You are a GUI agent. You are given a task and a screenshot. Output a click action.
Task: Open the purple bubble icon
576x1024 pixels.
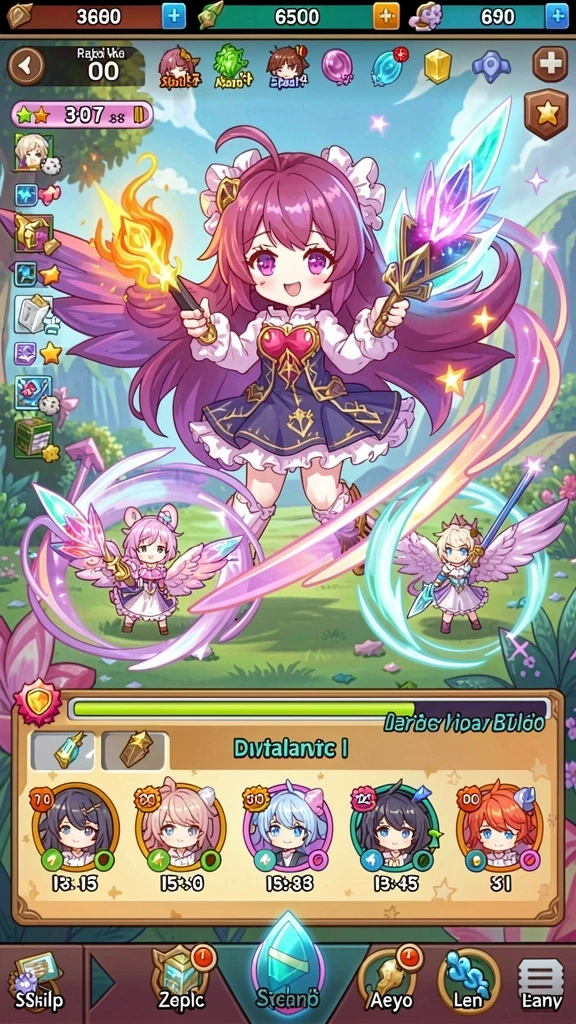click(x=338, y=66)
